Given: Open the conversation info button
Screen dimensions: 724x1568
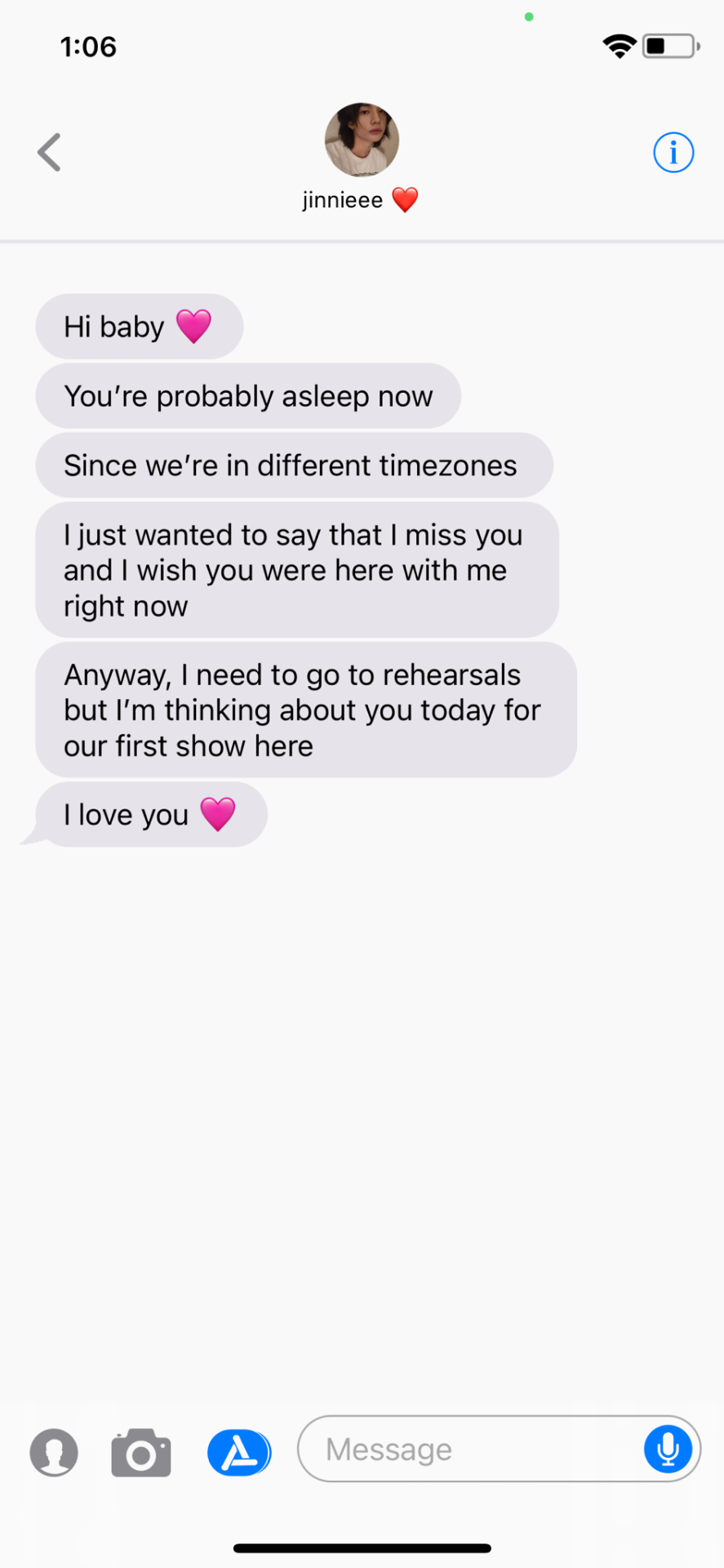Looking at the screenshot, I should point(673,153).
